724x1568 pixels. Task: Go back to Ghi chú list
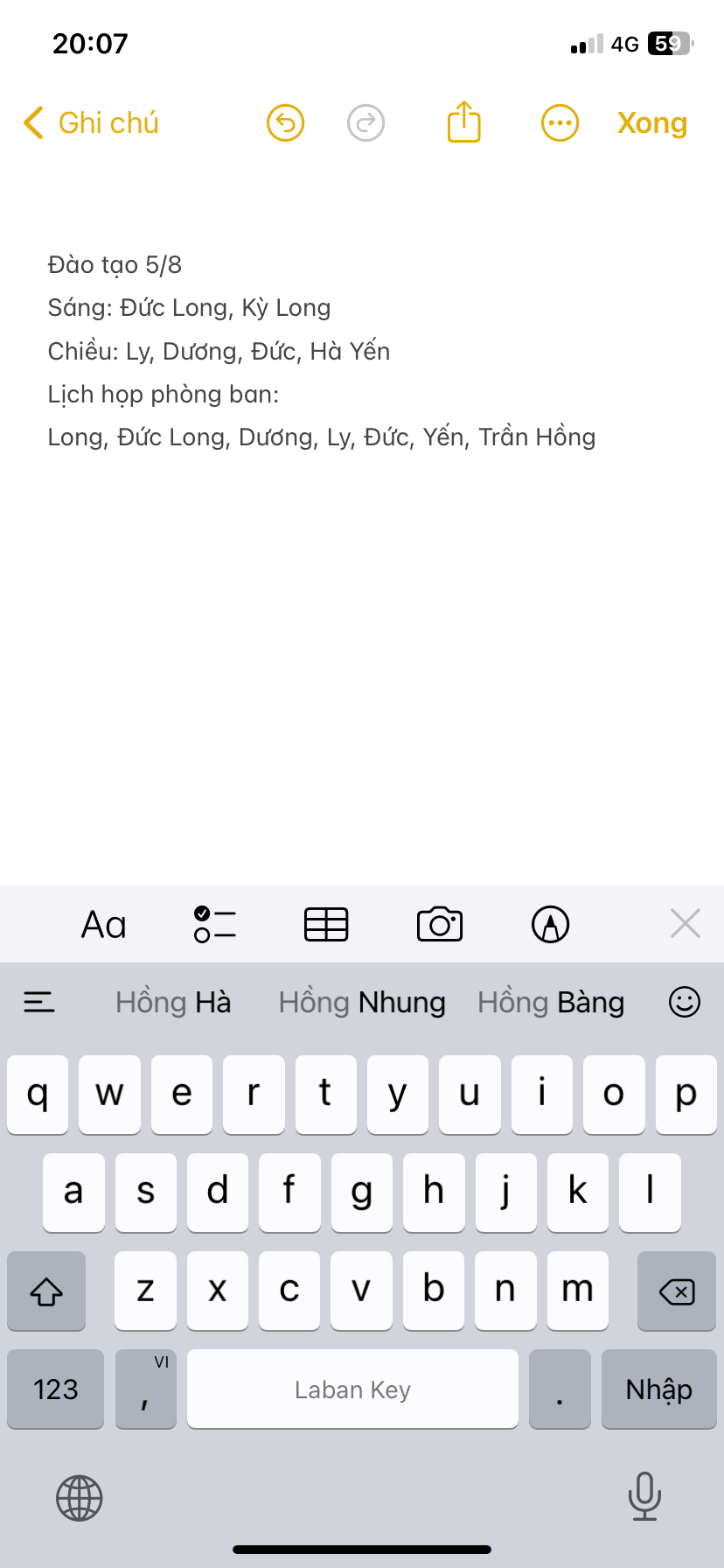click(91, 123)
